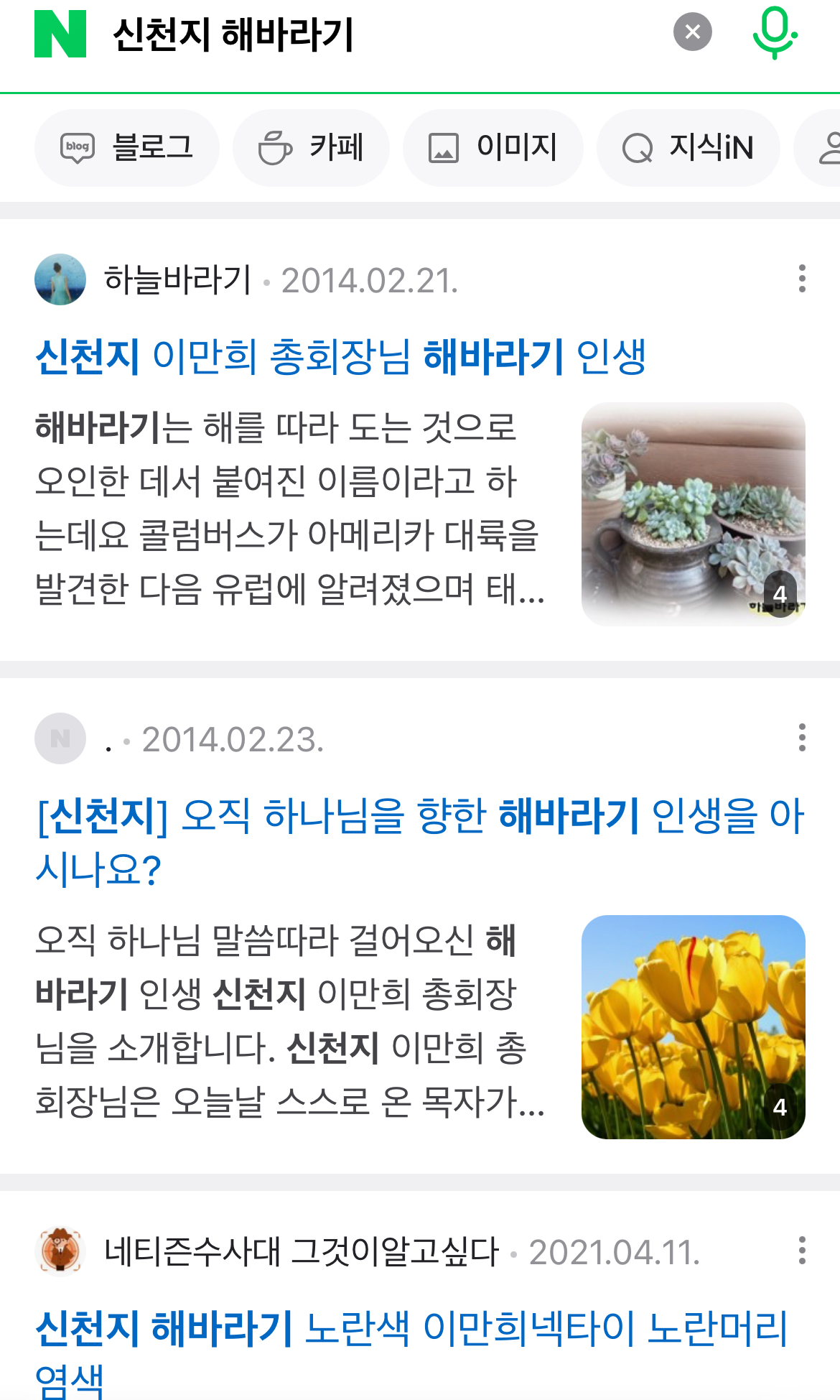Screen dimensions: 840x1400
Task: Open more options for the 하늘바라기 post
Action: (802, 279)
